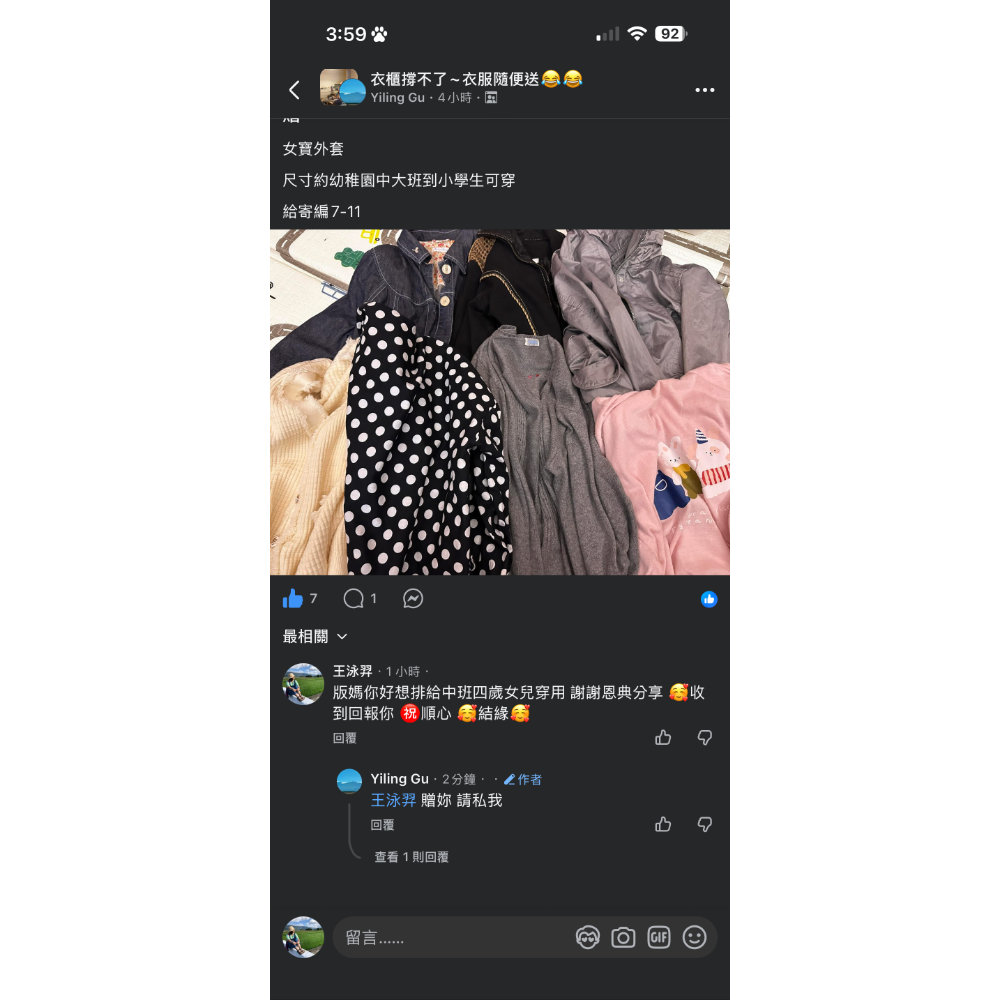Open the post's comment bubble icon
This screenshot has width=1000, height=1000.
[354, 598]
